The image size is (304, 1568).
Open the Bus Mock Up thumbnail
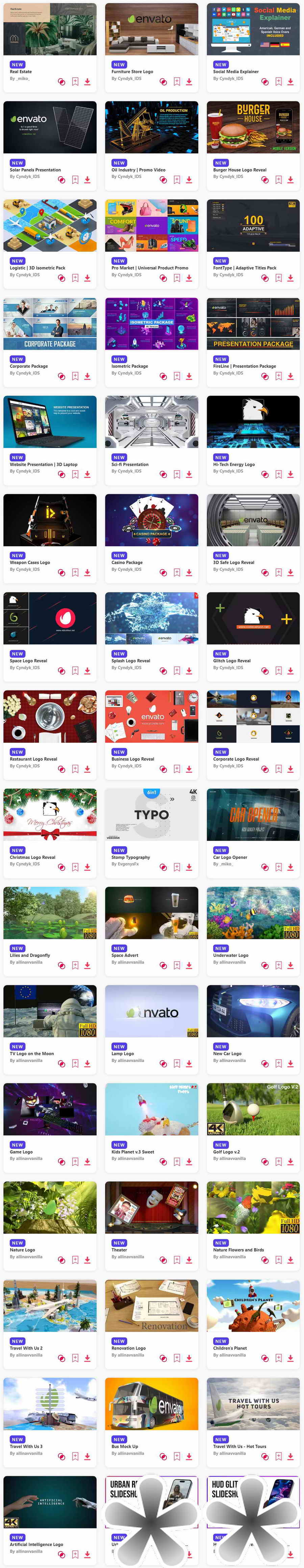(x=151, y=1403)
